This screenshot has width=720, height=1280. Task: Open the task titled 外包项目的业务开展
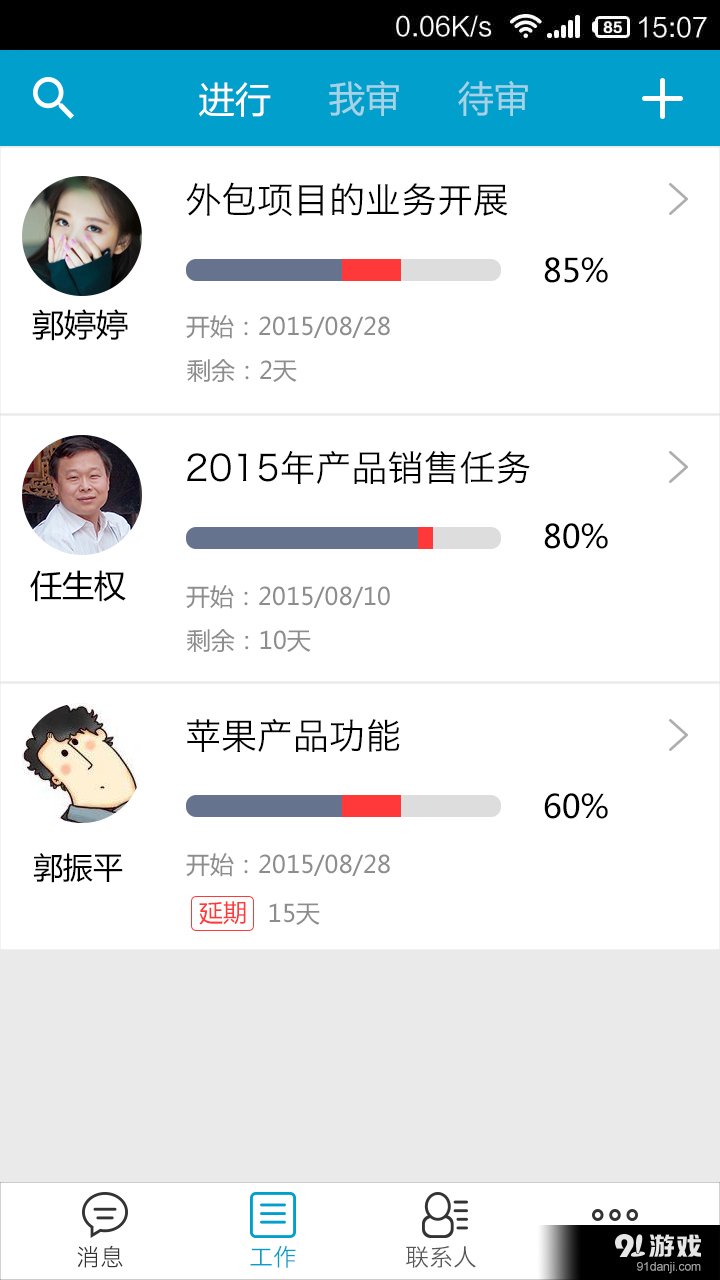point(346,200)
